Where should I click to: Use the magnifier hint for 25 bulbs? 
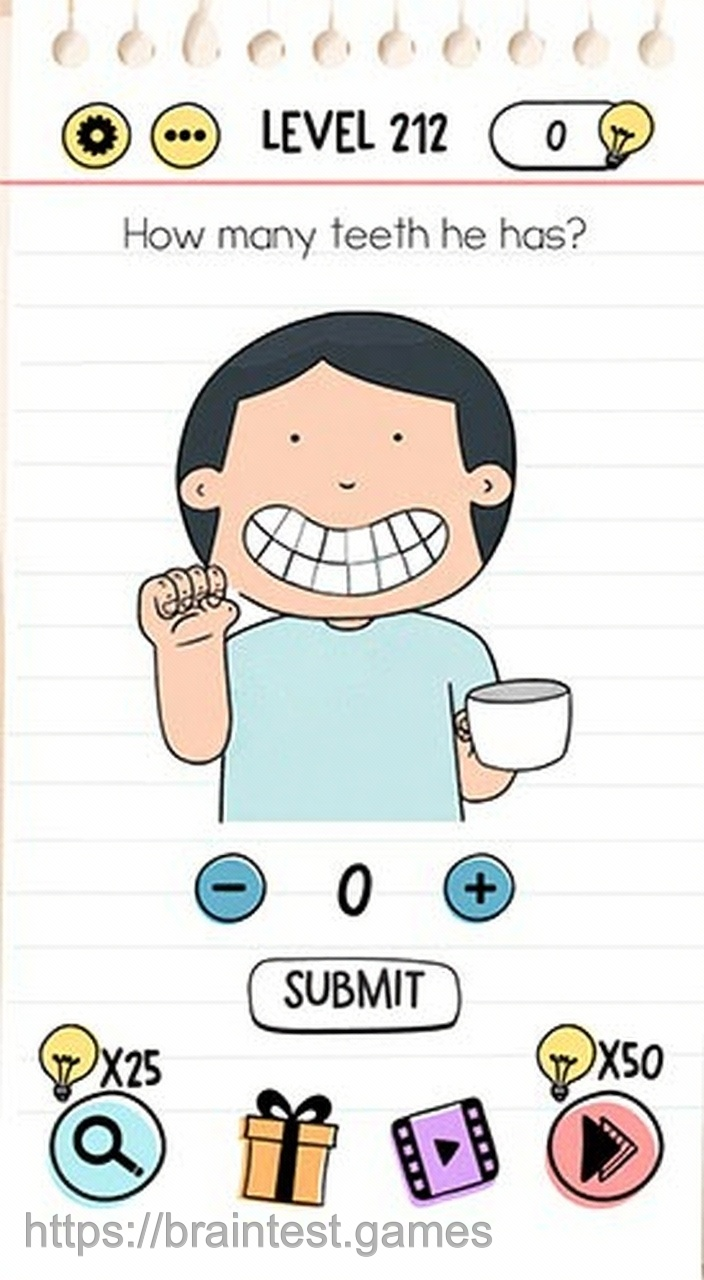(x=107, y=1147)
